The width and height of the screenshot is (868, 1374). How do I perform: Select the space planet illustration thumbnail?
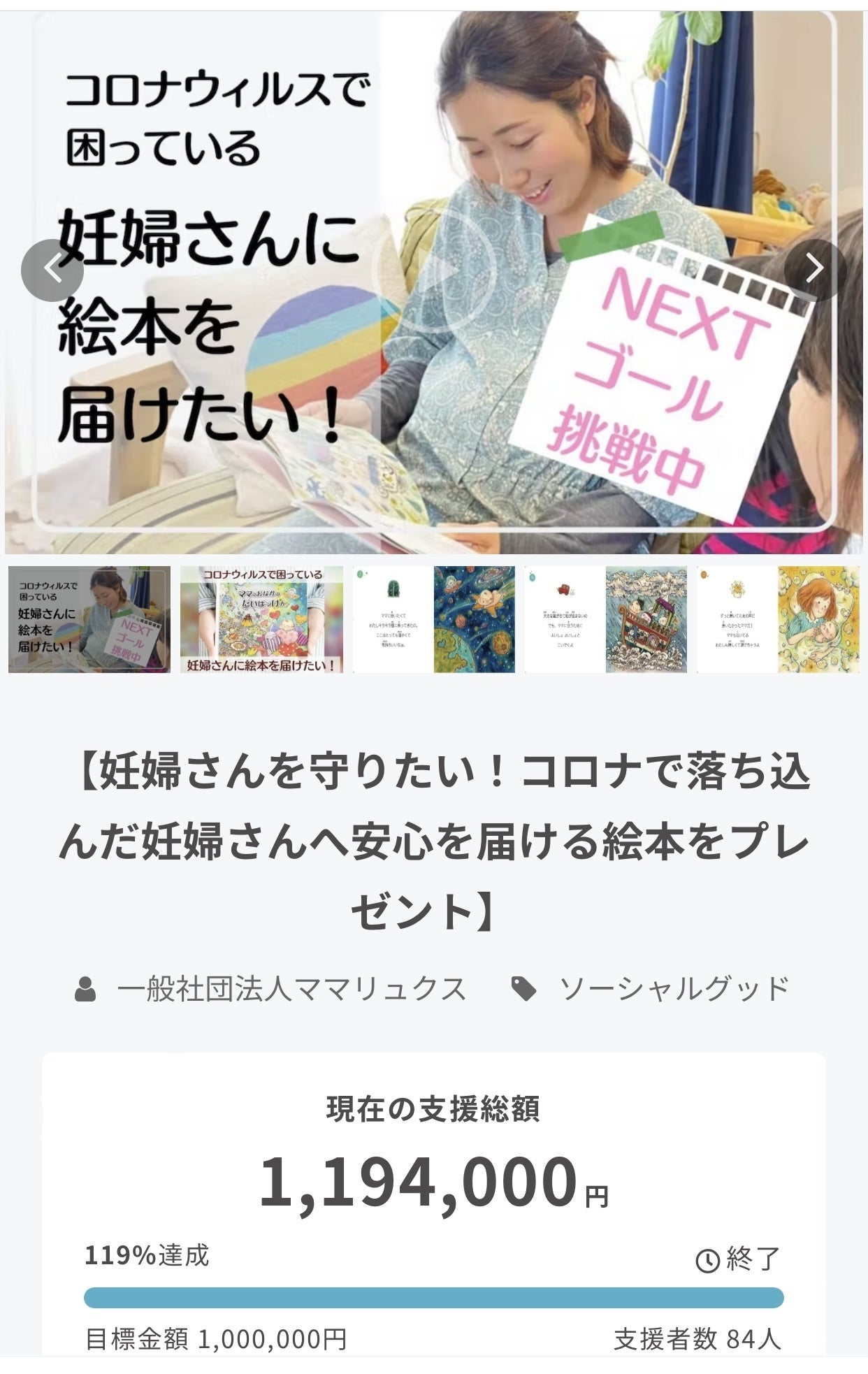coord(434,619)
